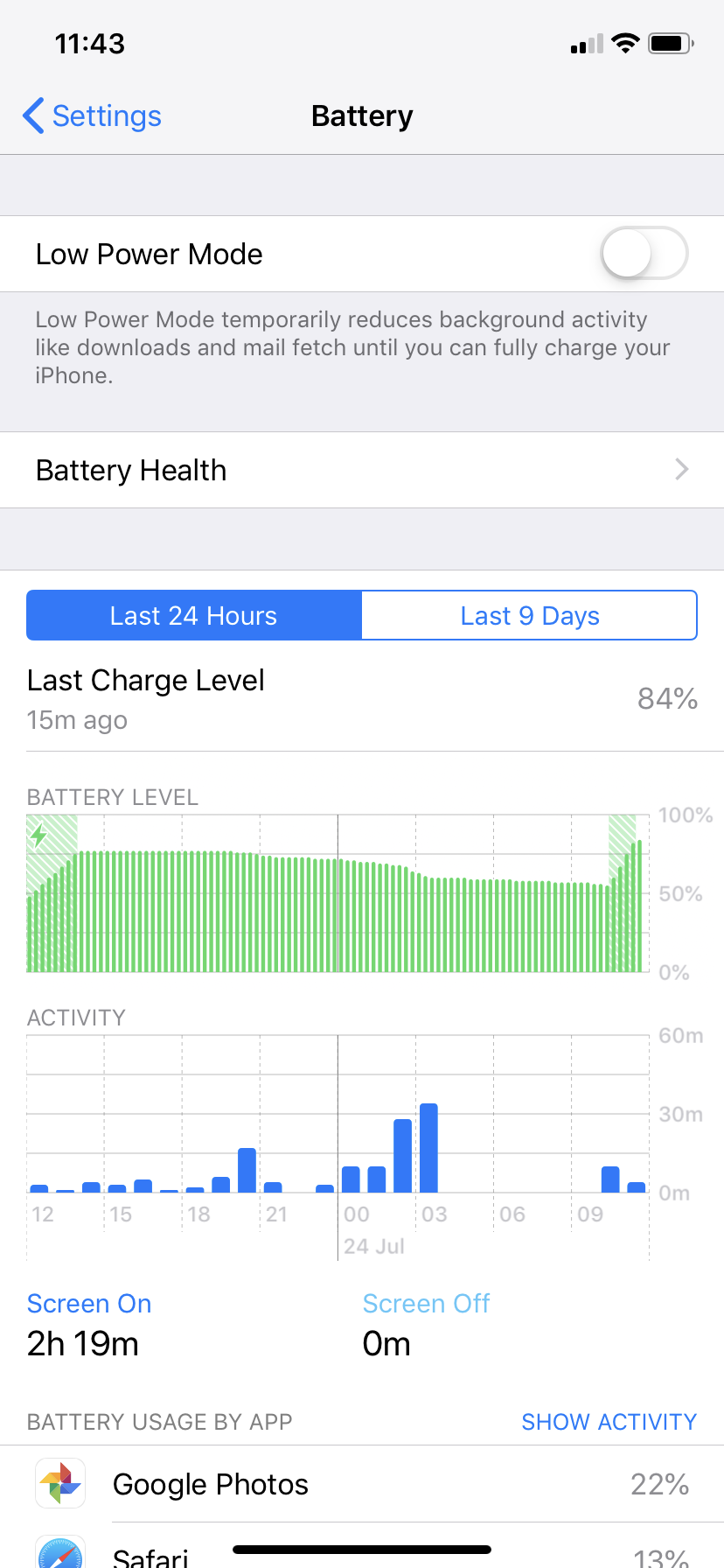The width and height of the screenshot is (724, 1568).
Task: Go back to Settings
Action: [x=92, y=116]
